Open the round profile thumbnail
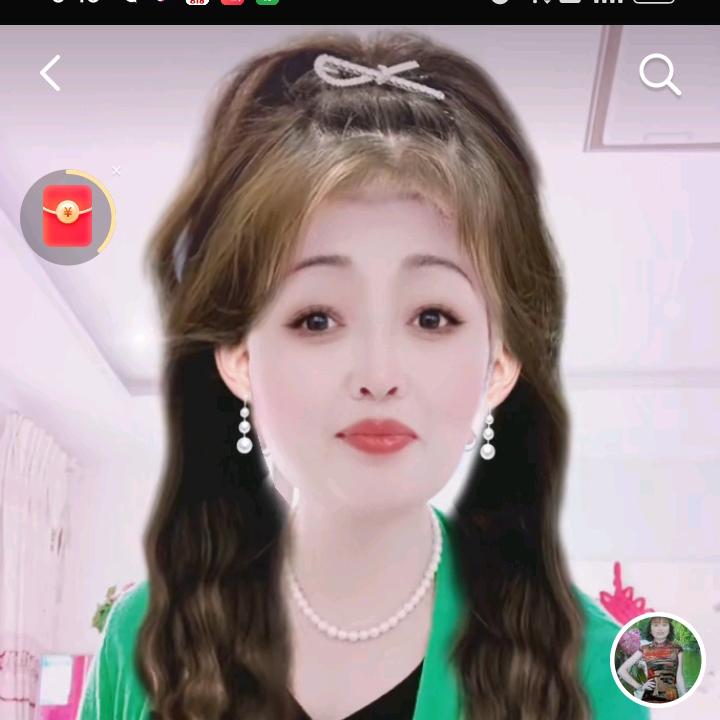 [x=657, y=660]
